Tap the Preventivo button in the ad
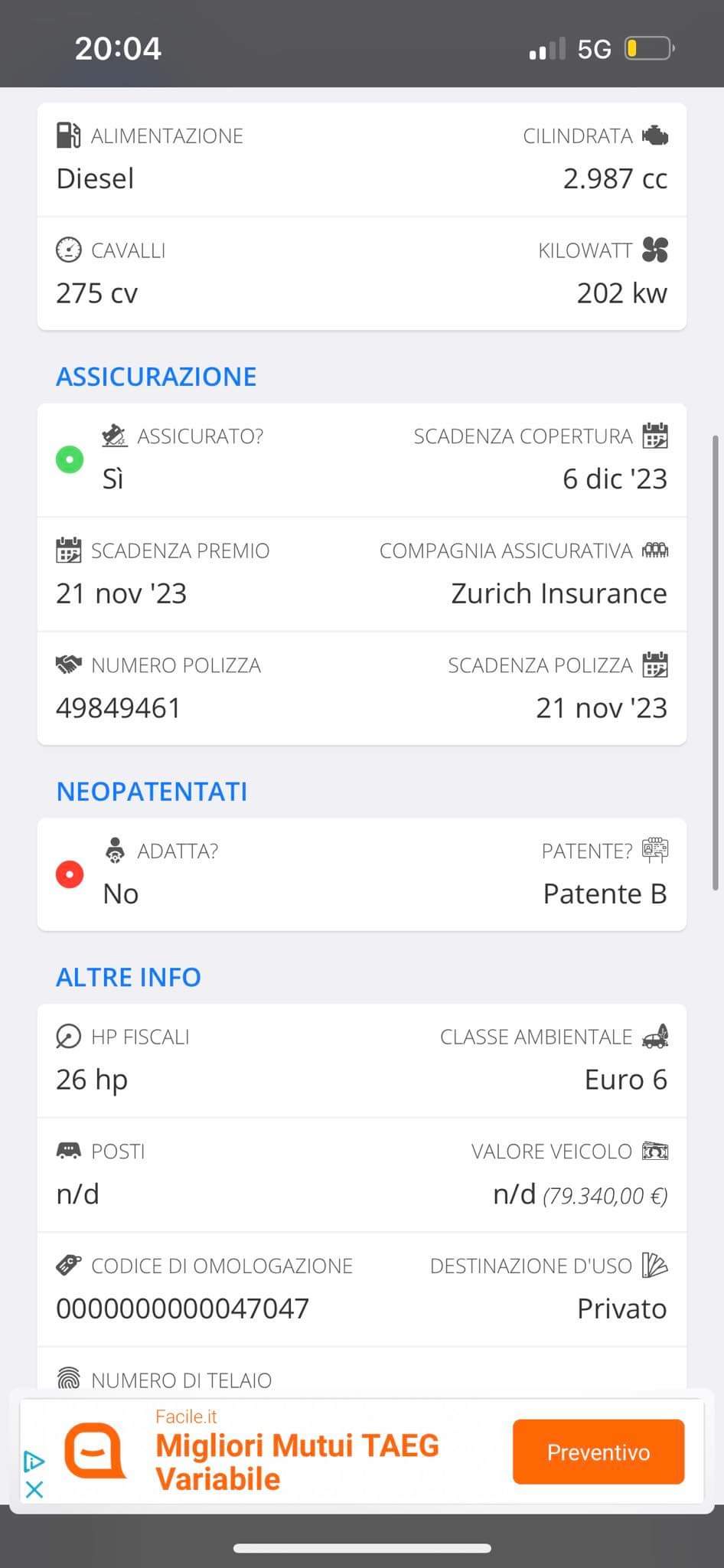This screenshot has height=1568, width=724. (x=598, y=1452)
